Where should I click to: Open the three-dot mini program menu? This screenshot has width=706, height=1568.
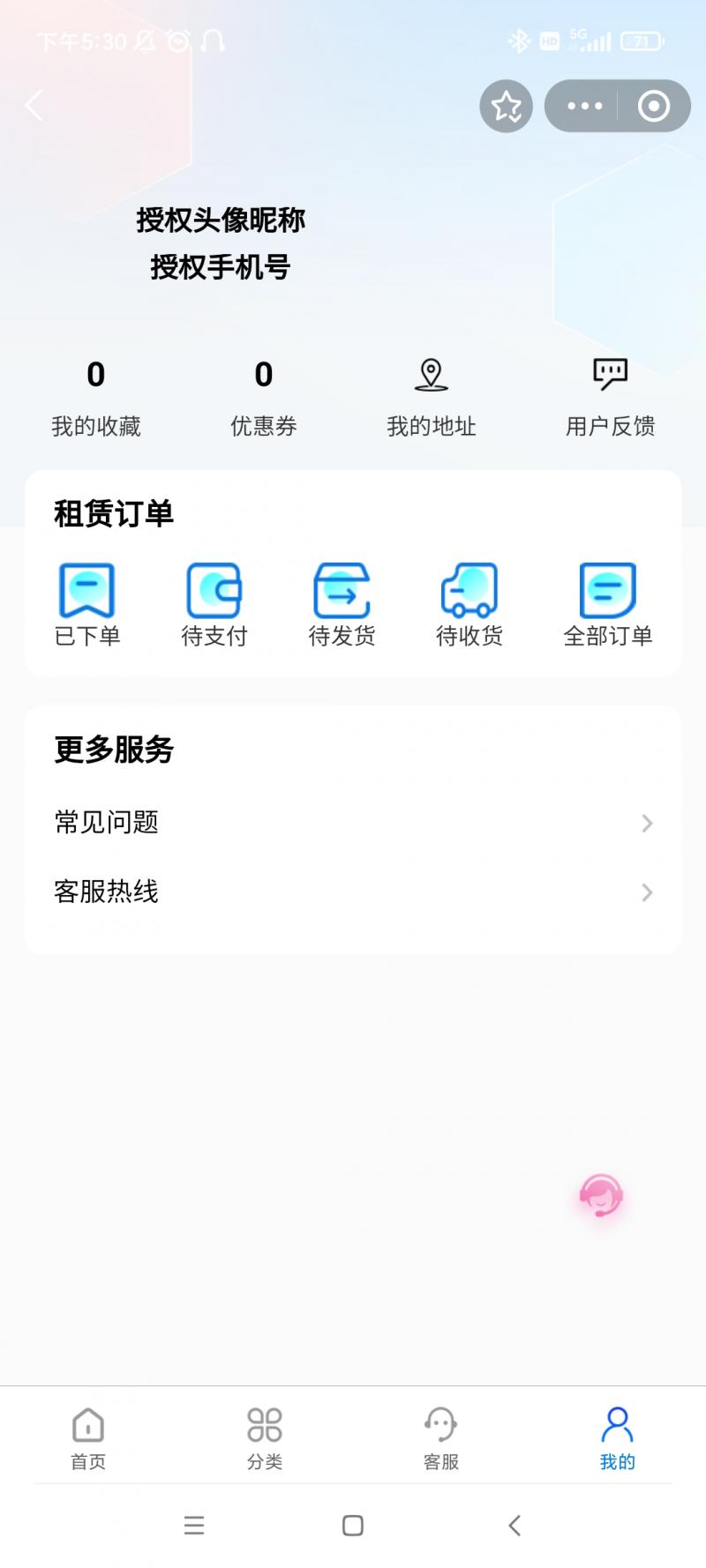[584, 107]
